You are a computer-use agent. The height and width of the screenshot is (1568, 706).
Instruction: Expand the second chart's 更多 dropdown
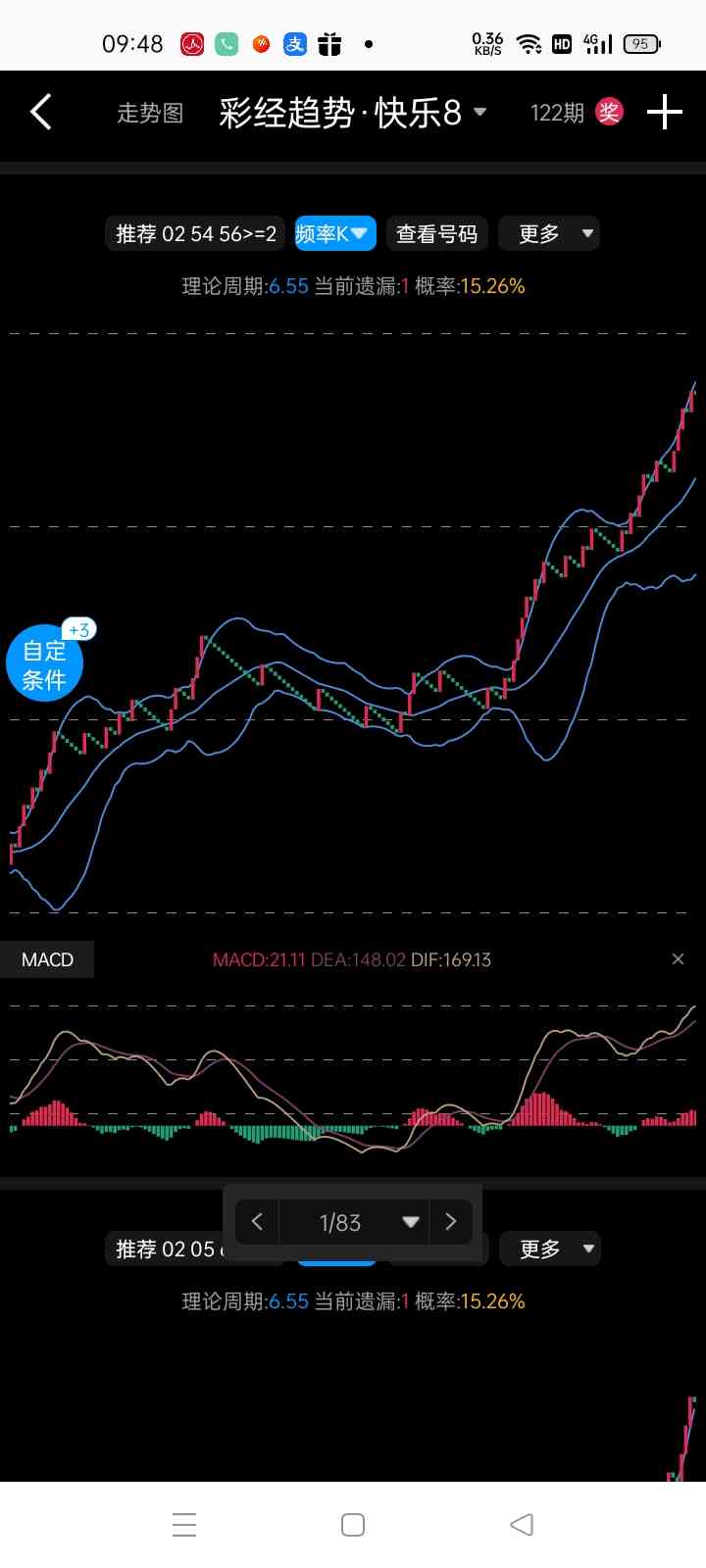[549, 1249]
